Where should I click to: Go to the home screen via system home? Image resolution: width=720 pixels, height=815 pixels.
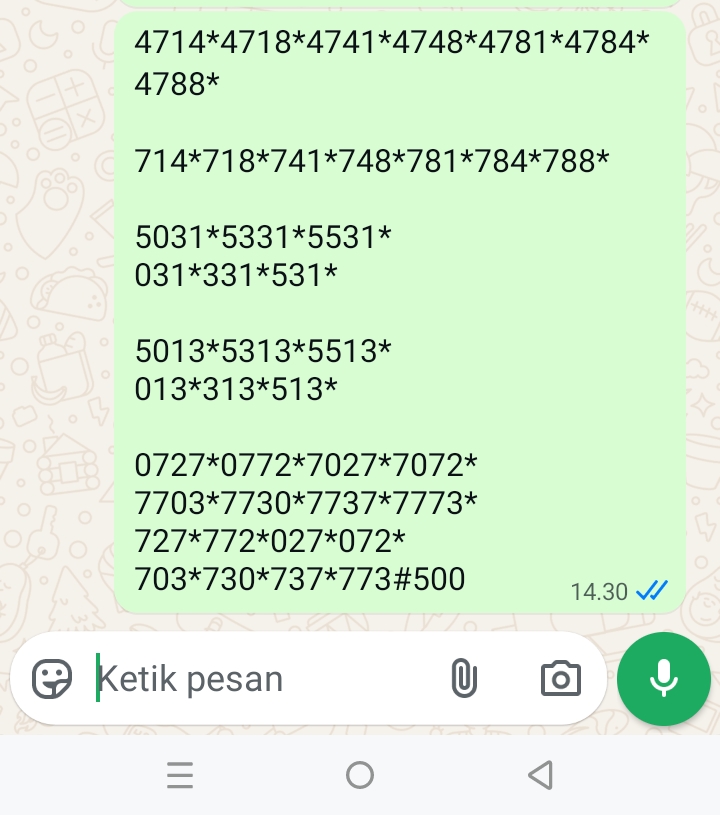360,775
